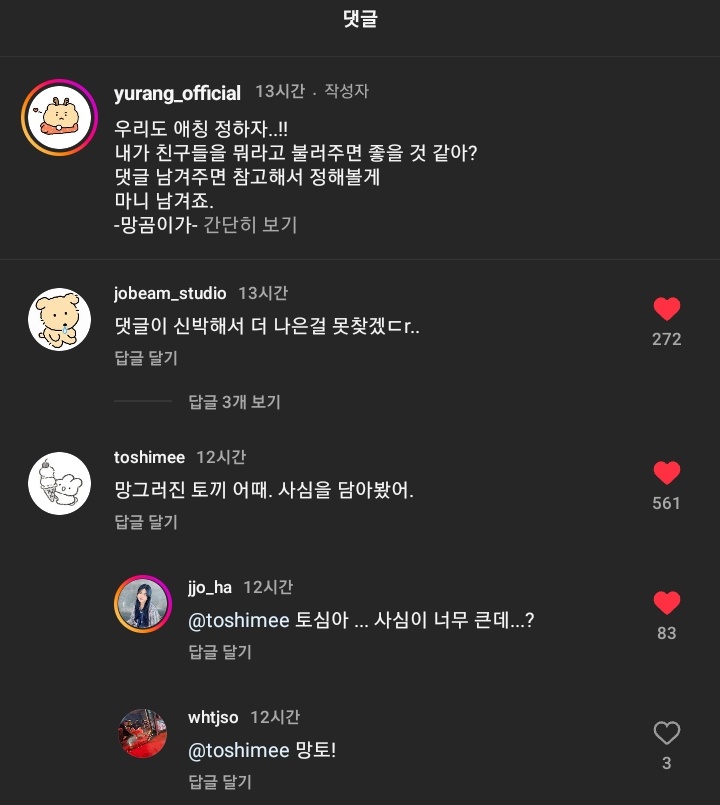
Task: Collapse the caption via 간단히 보기
Action: 250,225
